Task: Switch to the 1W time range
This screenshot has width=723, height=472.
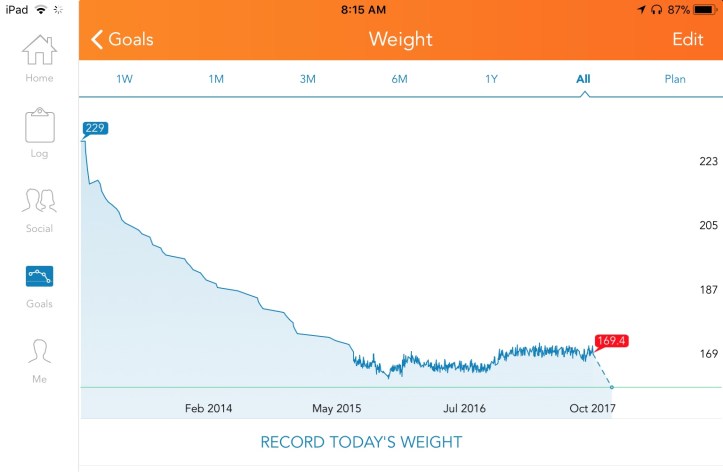Action: (124, 79)
